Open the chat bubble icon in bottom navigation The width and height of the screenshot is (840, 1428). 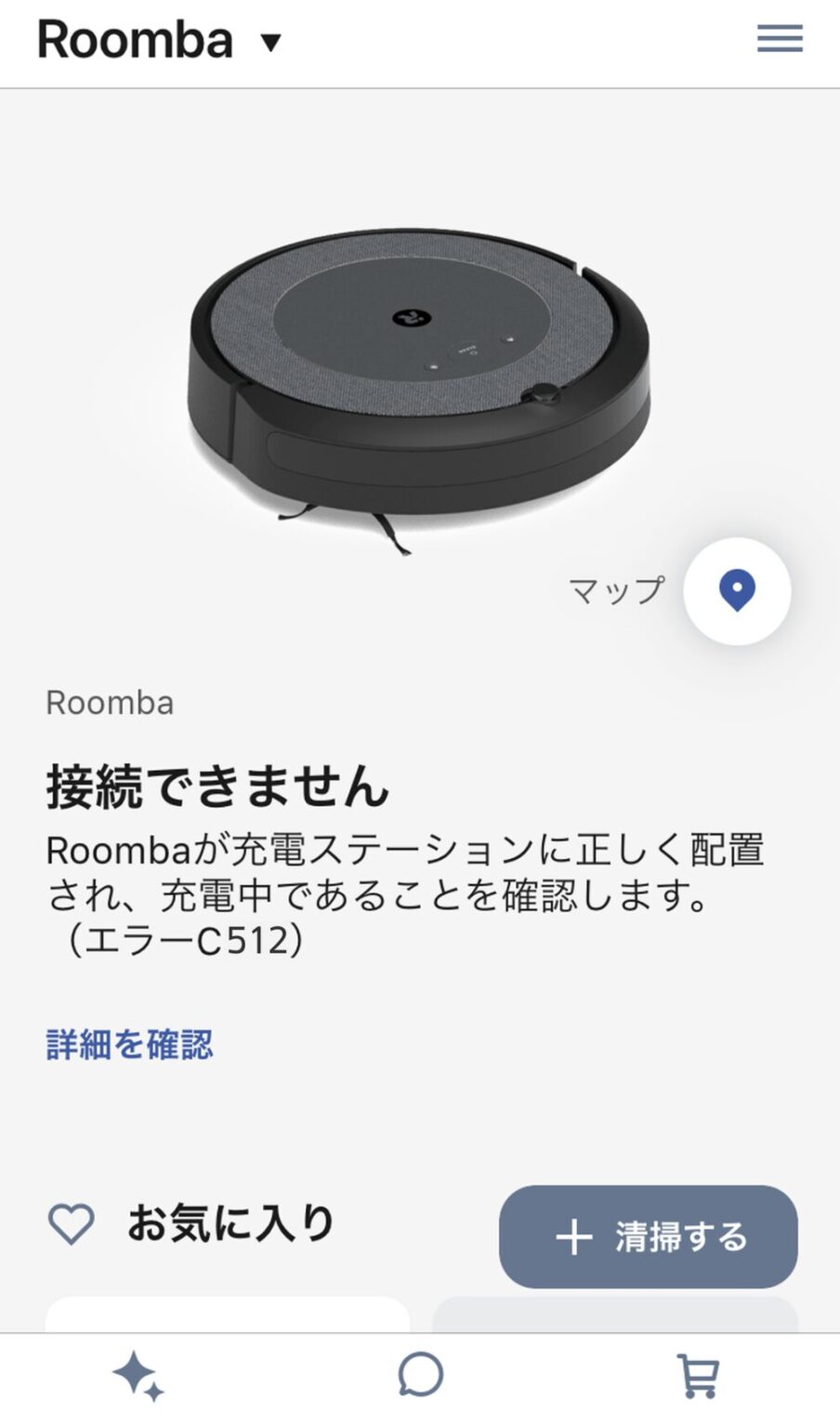pos(420,1373)
